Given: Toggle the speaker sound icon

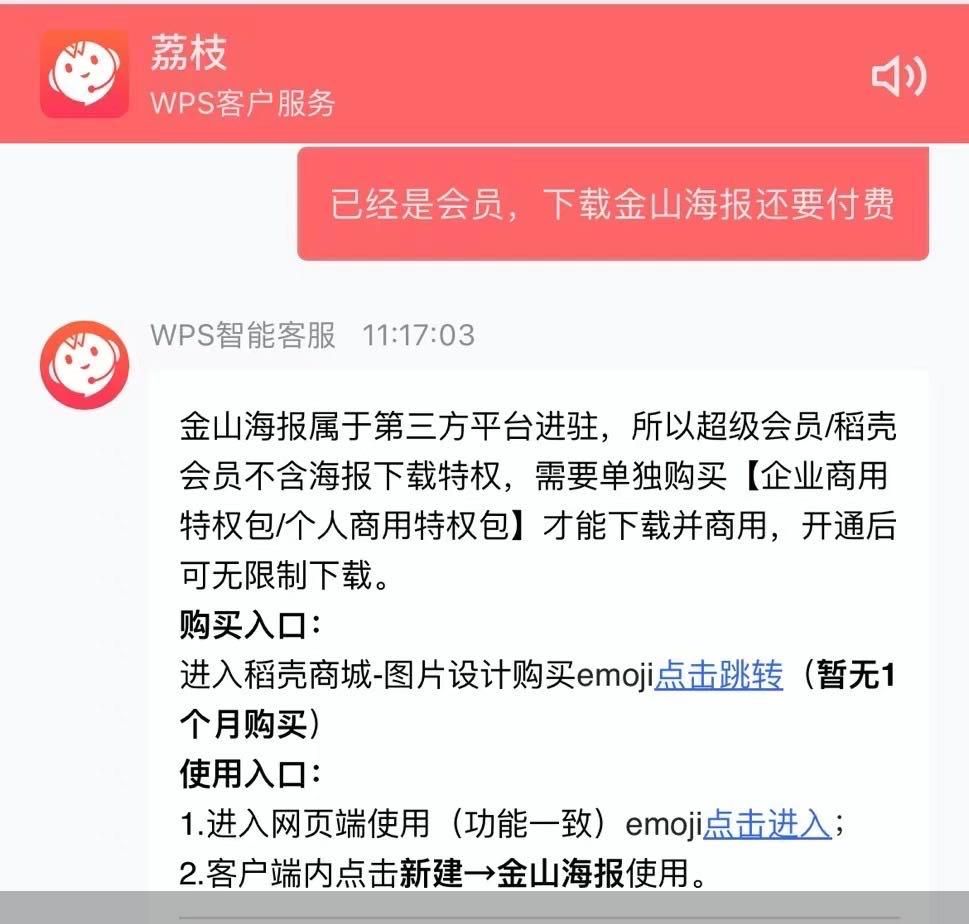Looking at the screenshot, I should (897, 76).
